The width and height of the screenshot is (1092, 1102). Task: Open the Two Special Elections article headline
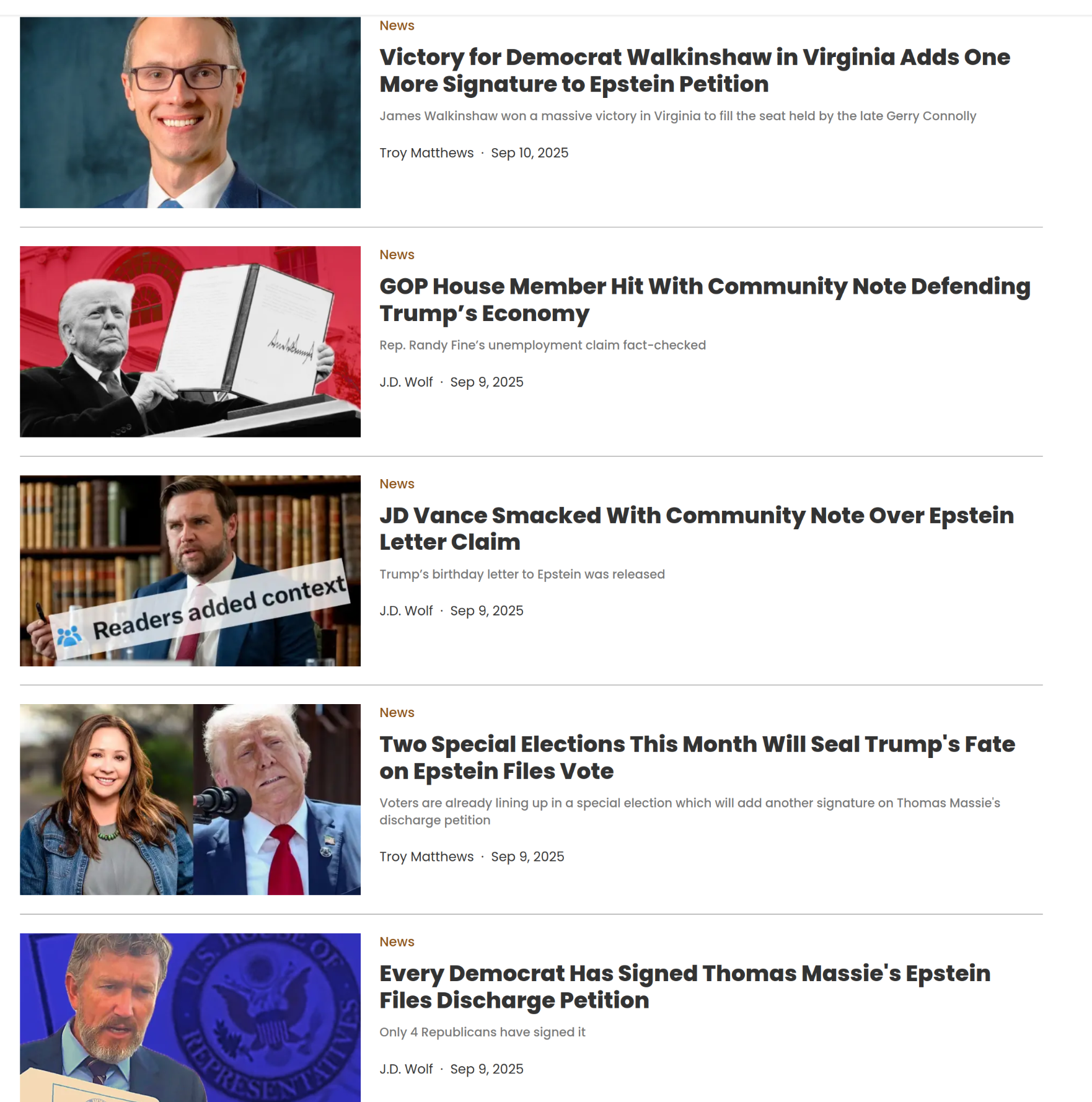[x=697, y=757]
